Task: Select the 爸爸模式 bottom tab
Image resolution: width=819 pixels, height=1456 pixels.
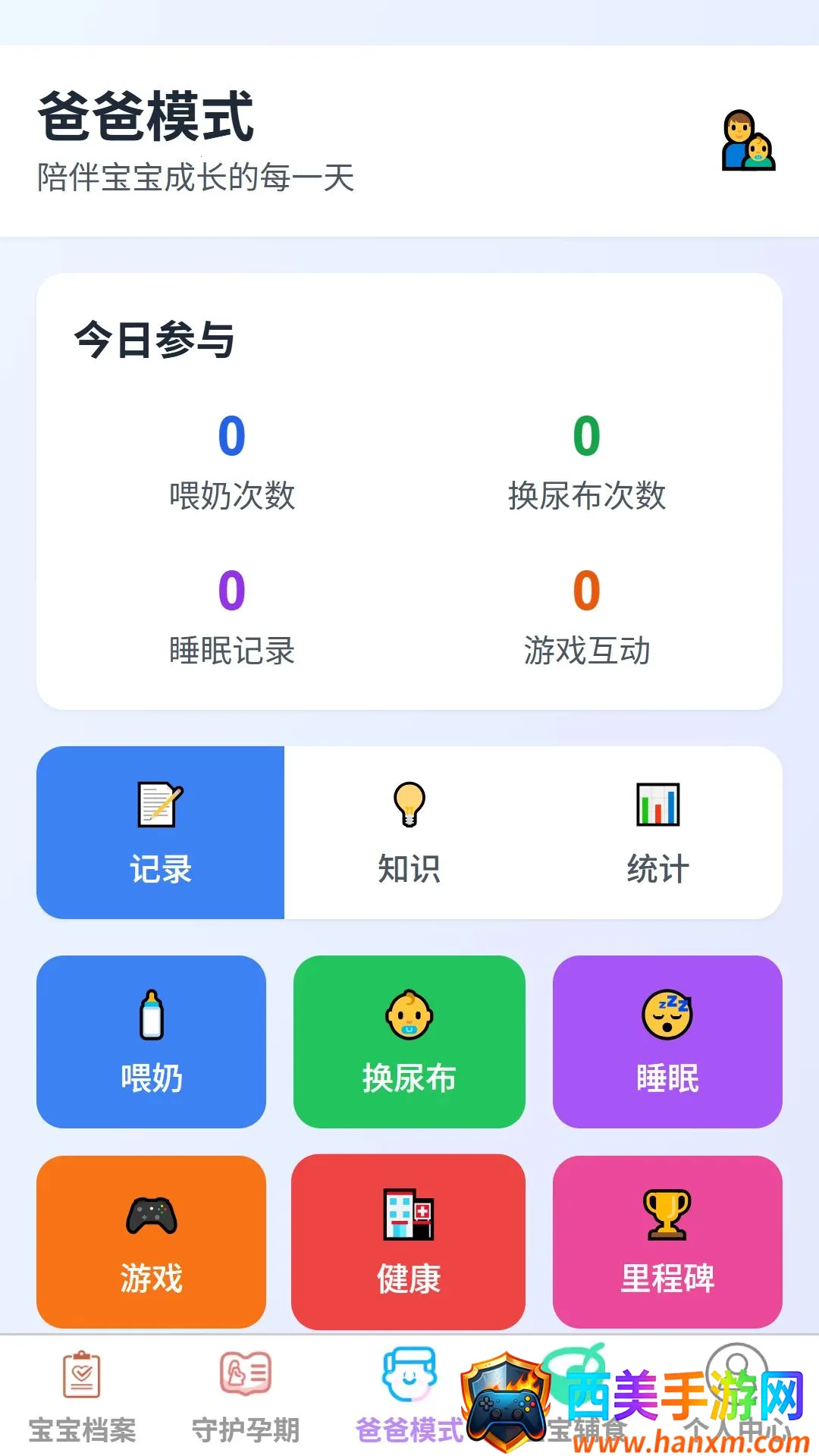Action: 409,1395
